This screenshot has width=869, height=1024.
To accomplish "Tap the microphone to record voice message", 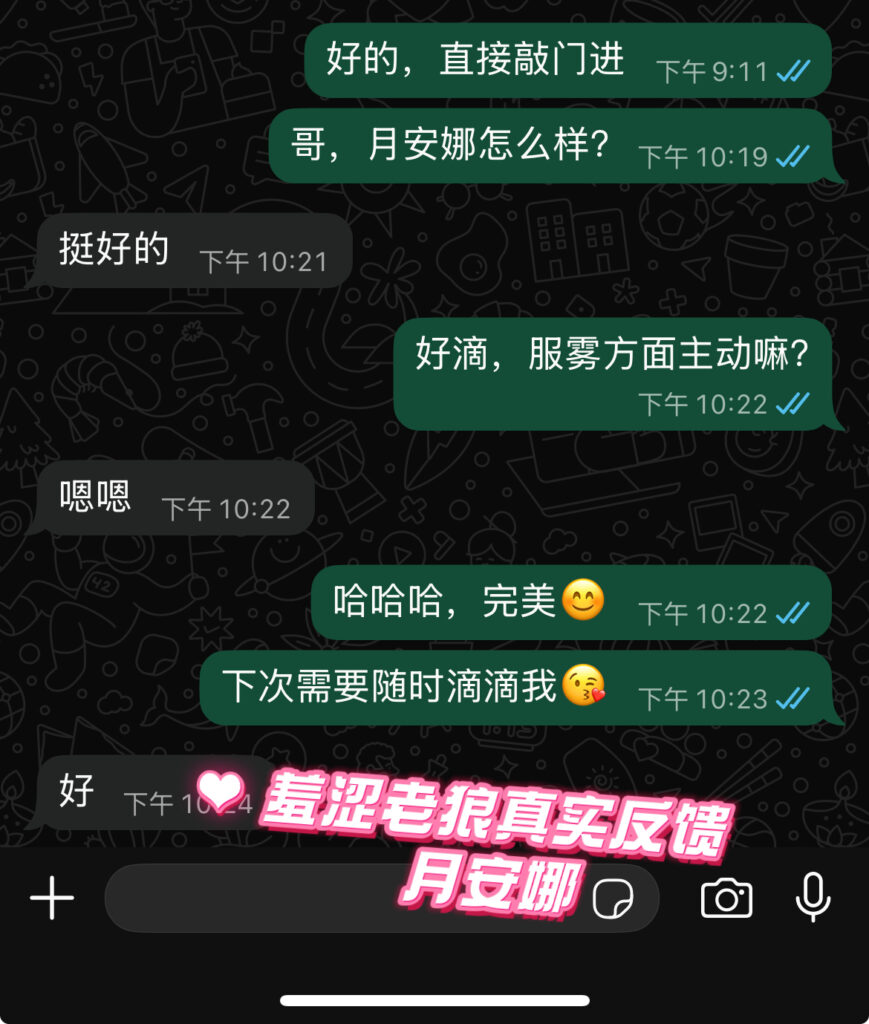I will (812, 897).
